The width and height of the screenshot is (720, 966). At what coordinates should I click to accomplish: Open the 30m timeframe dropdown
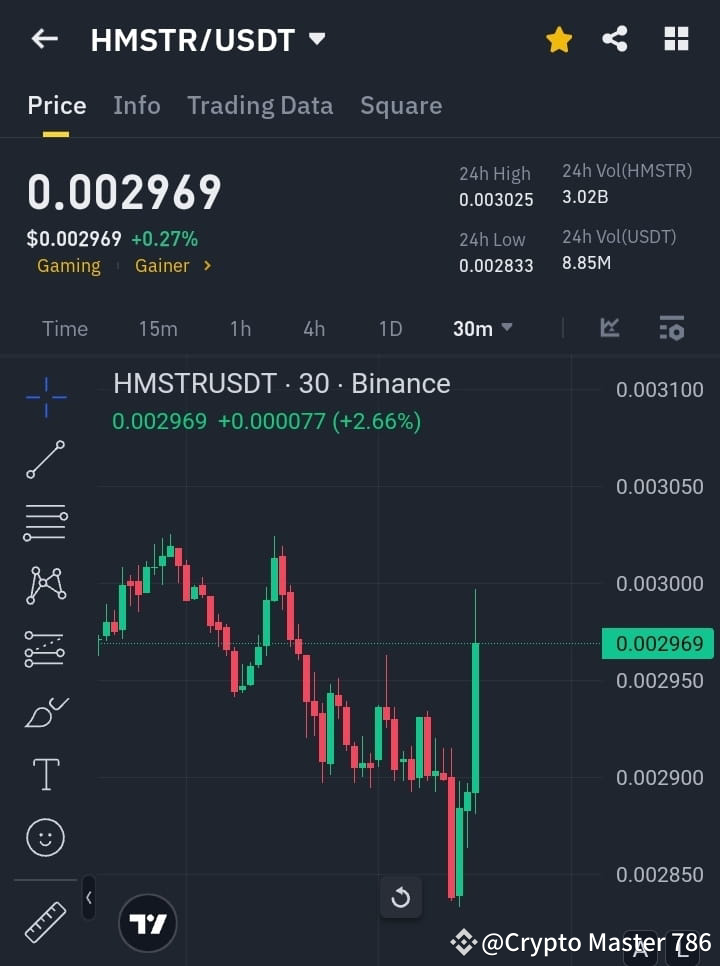click(x=482, y=328)
